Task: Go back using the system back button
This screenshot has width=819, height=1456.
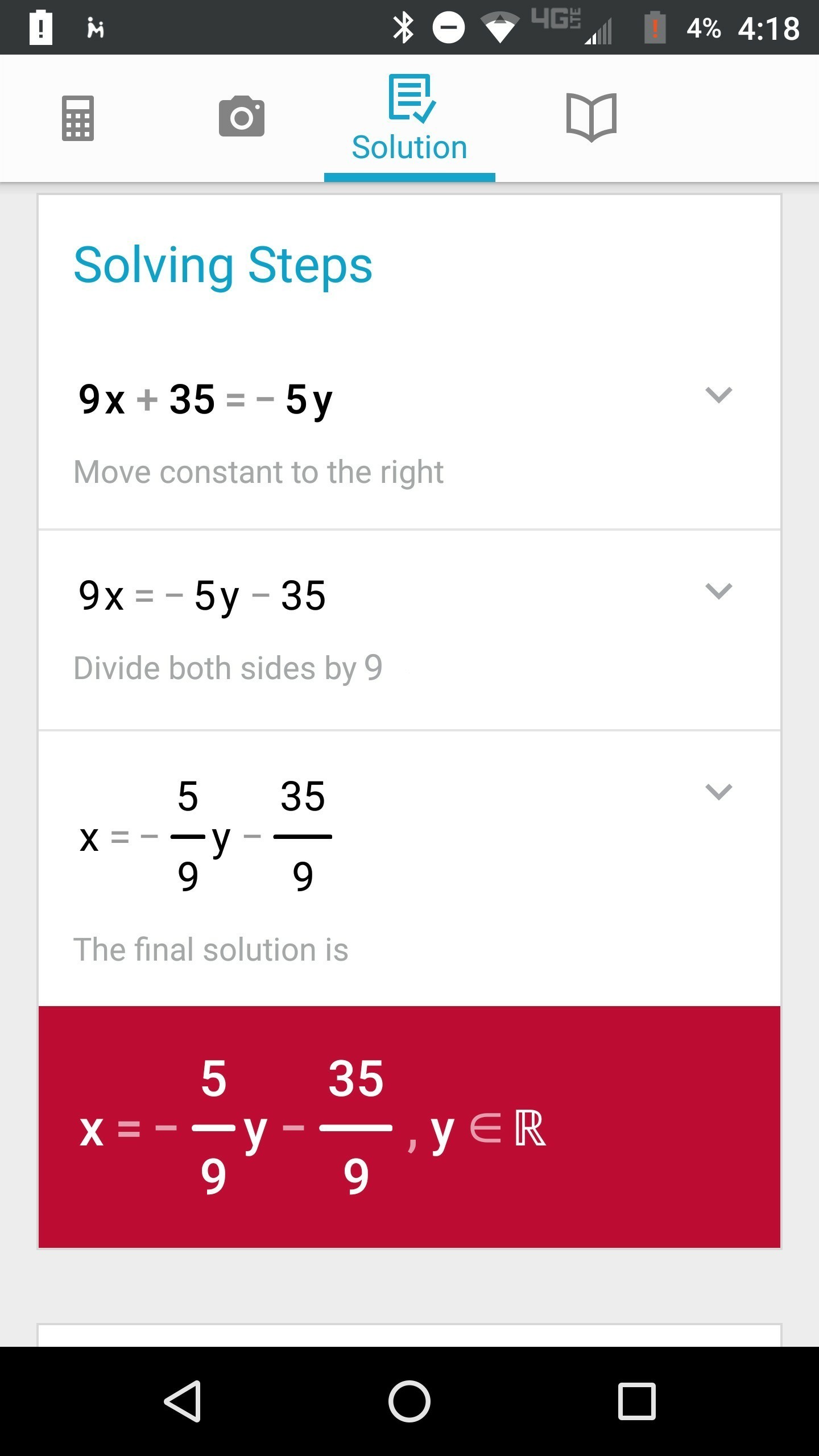Action: coord(183,1401)
